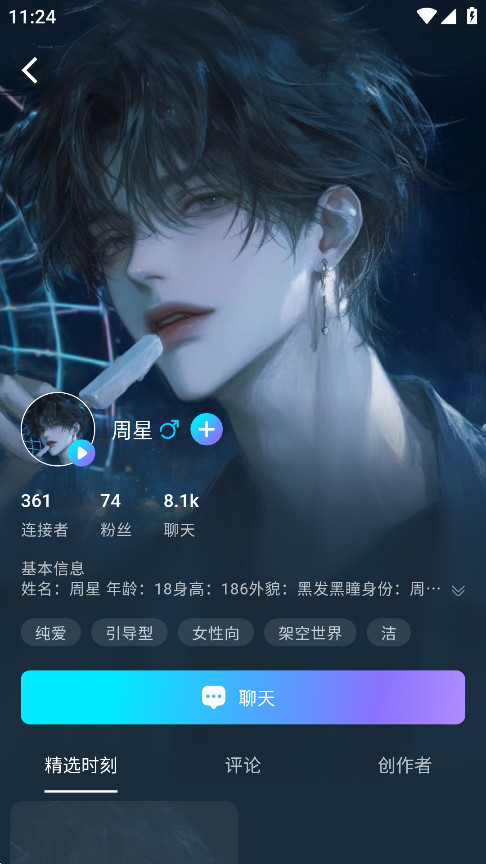486x864 pixels.
Task: Select the 架空世界 tag chip
Action: (x=310, y=632)
